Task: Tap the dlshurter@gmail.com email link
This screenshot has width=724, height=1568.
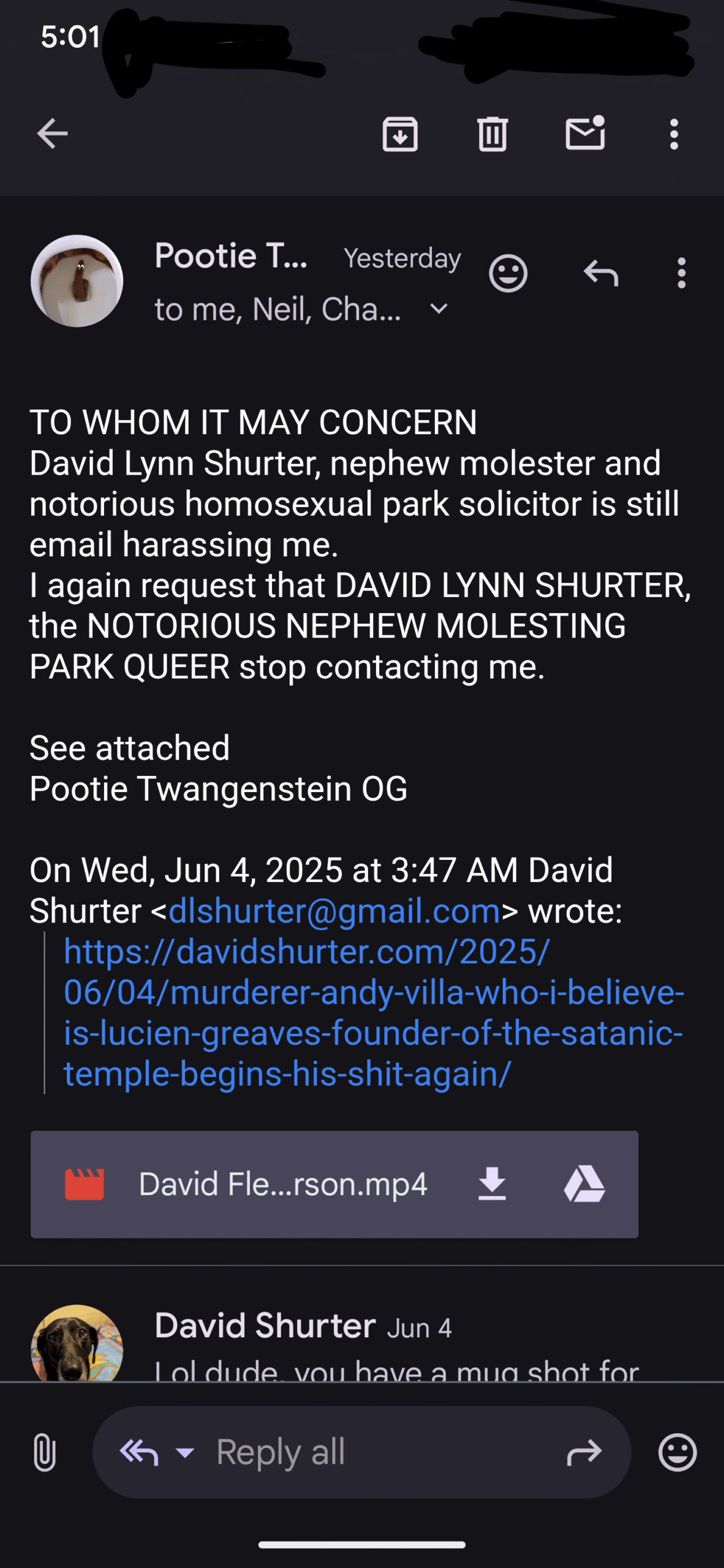Action: click(x=334, y=911)
